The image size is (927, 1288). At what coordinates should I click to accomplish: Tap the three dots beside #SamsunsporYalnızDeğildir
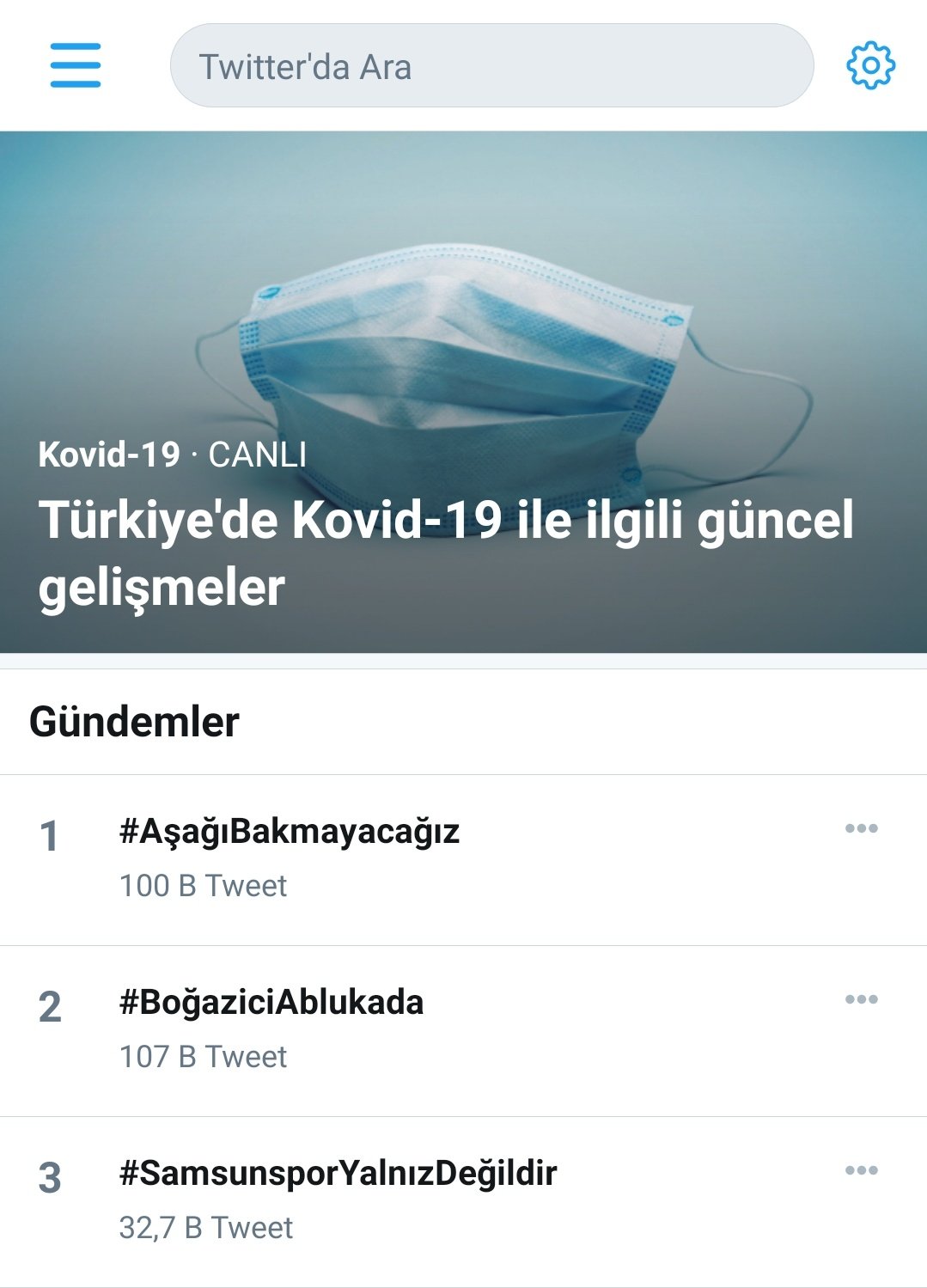coord(861,1171)
